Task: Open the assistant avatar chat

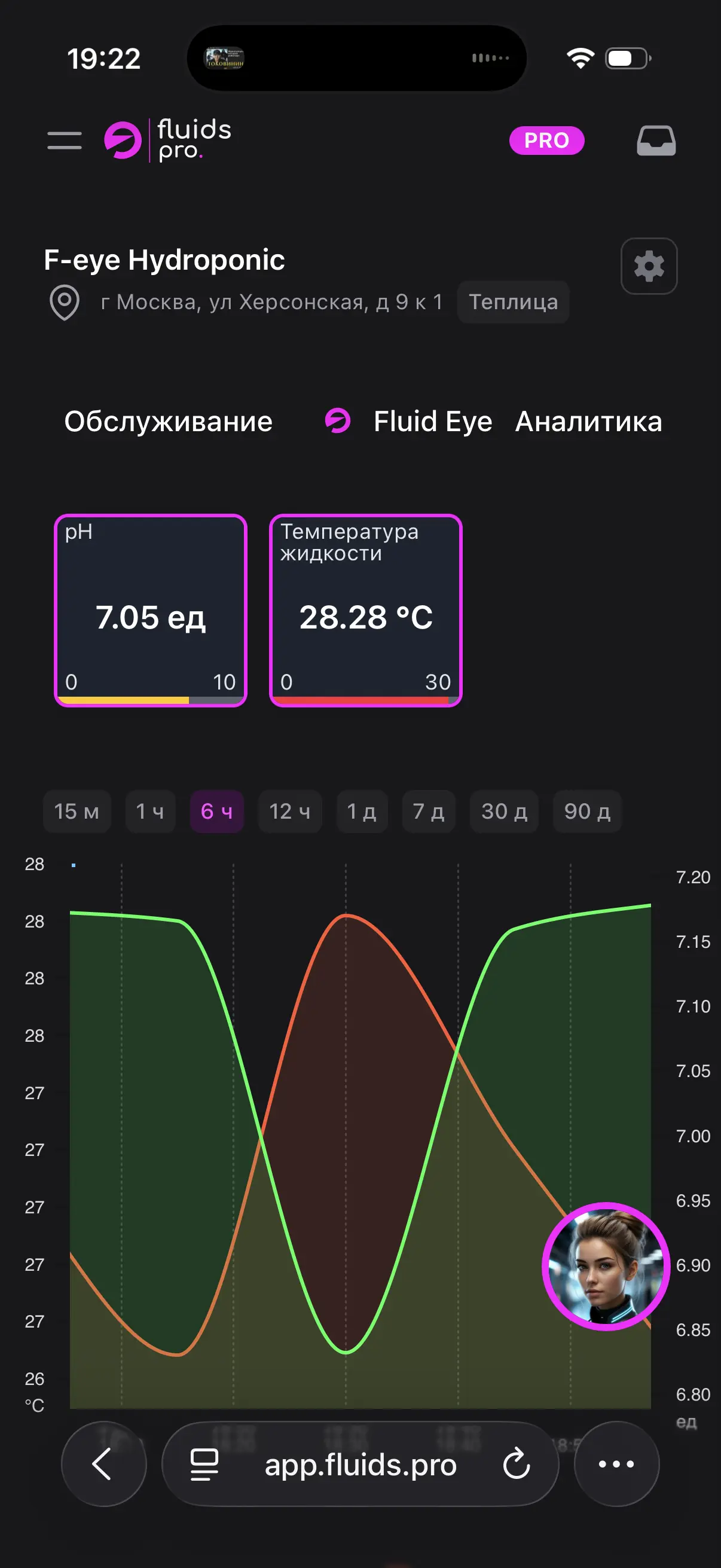Action: [606, 1266]
